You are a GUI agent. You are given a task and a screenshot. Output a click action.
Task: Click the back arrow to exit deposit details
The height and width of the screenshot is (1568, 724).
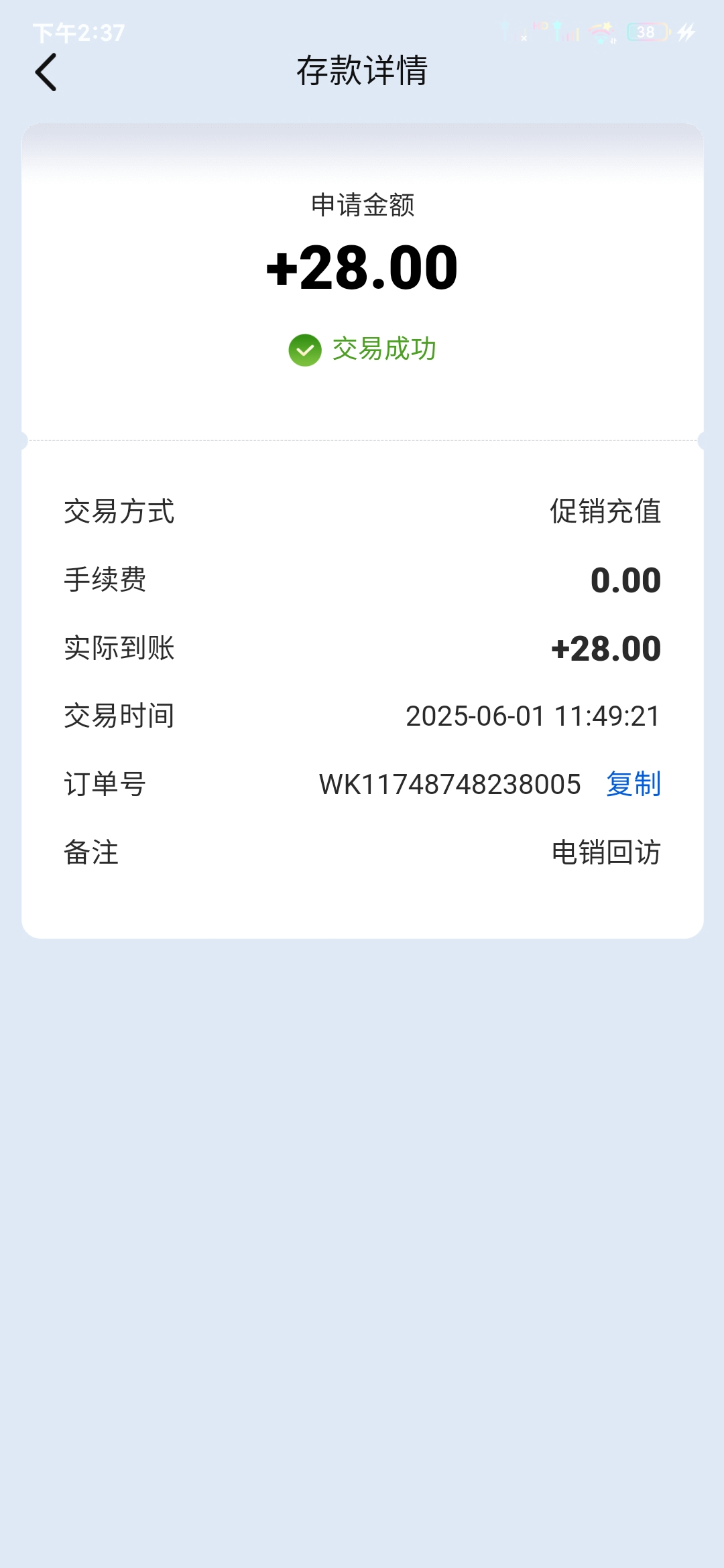pyautogui.click(x=44, y=71)
